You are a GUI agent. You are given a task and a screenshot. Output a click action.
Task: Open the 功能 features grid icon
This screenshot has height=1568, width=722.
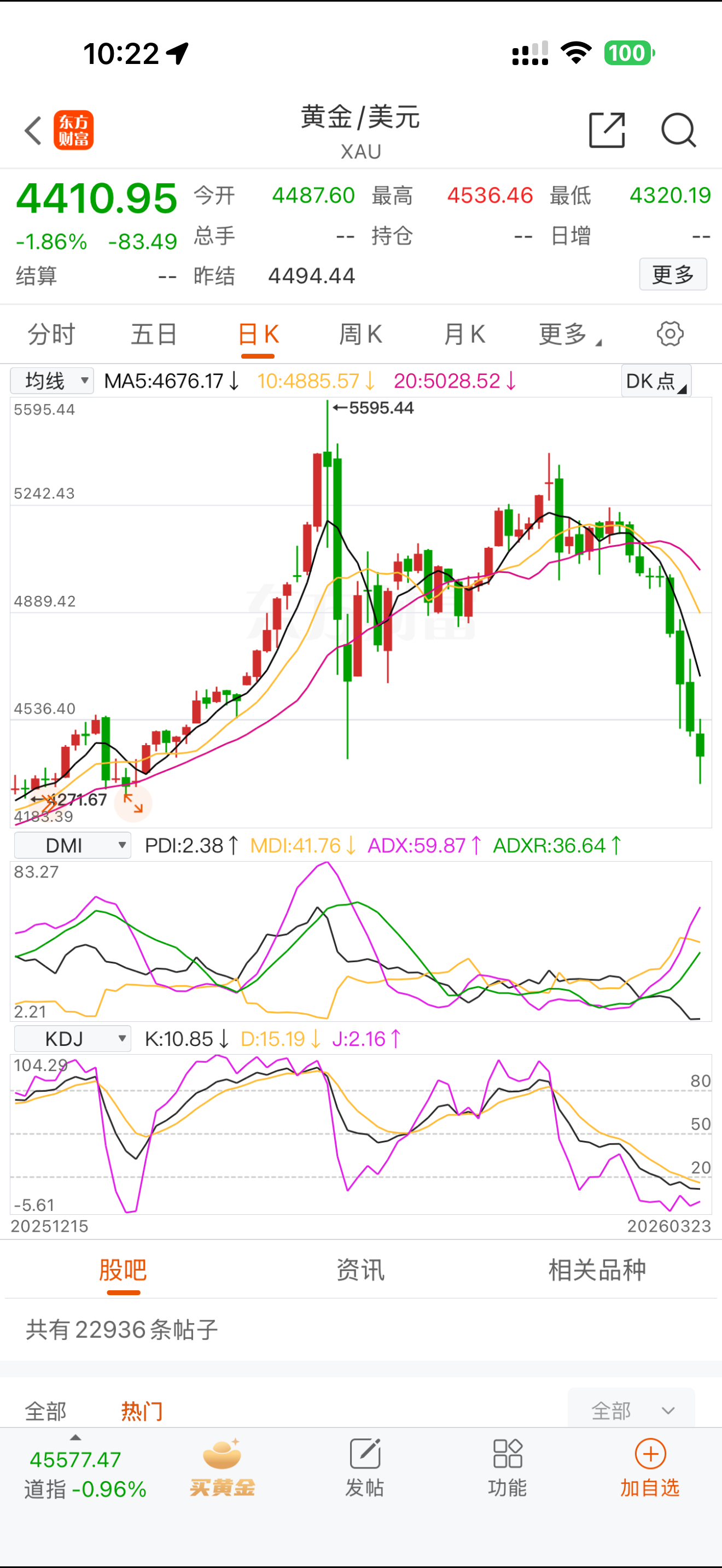click(507, 1461)
